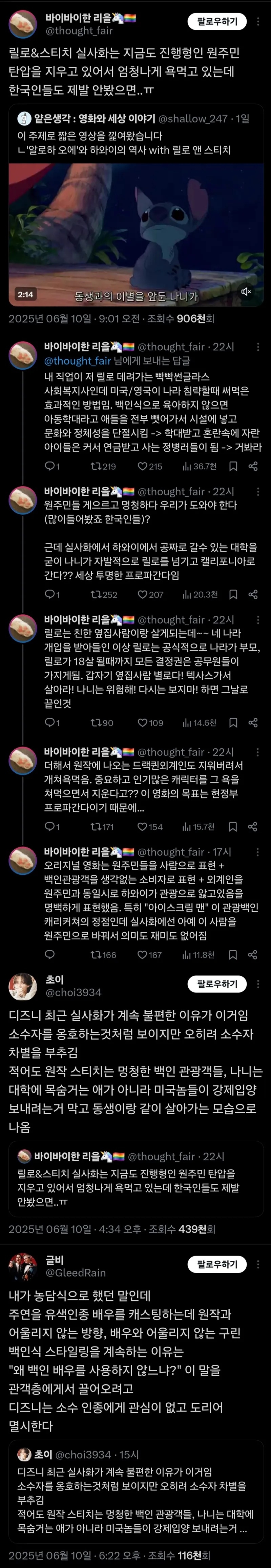The width and height of the screenshot is (271, 1568).
Task: Follow 글비 @GleedRain
Action: point(217,1264)
